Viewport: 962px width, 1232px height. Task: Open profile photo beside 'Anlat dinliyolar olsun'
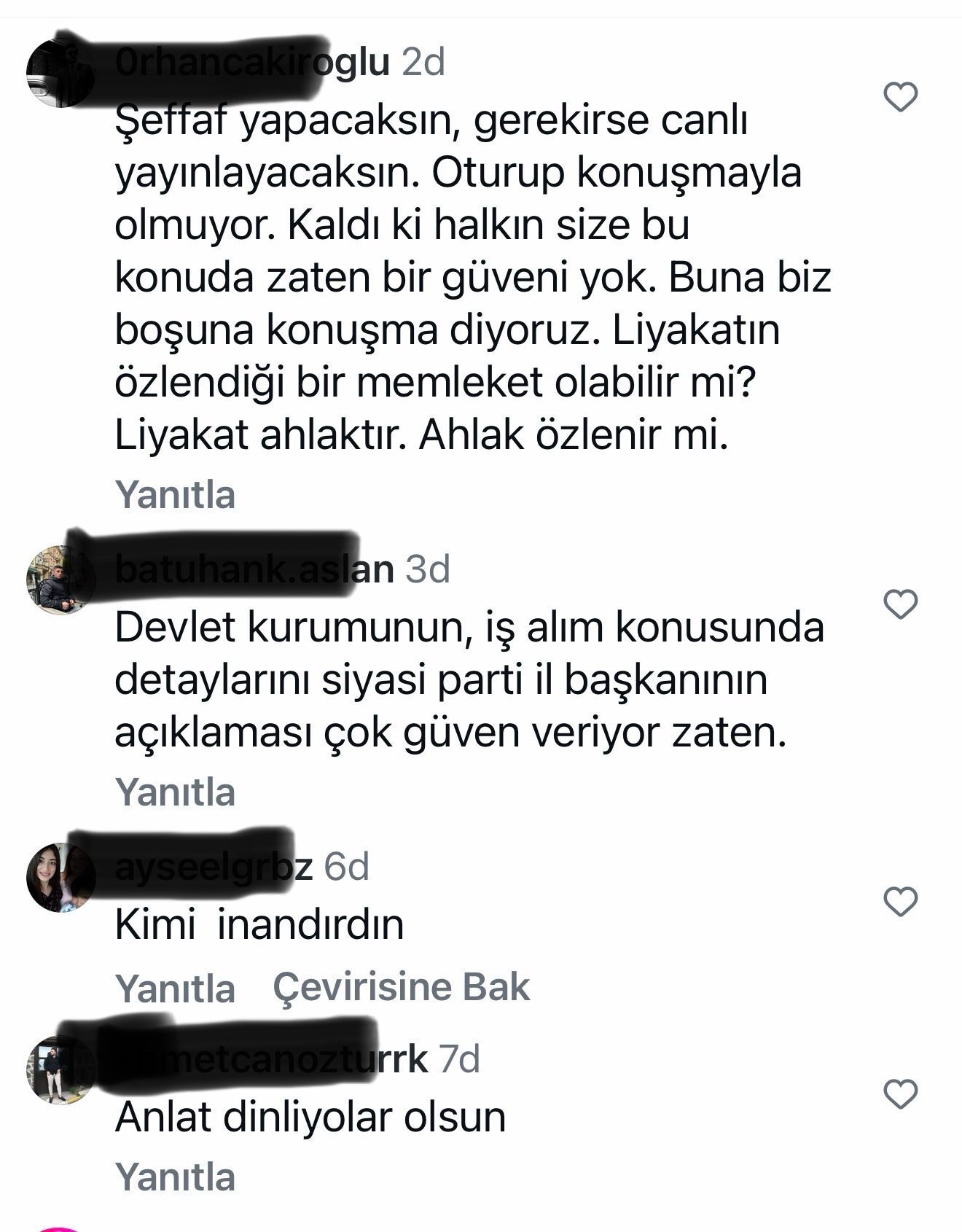[x=61, y=1070]
